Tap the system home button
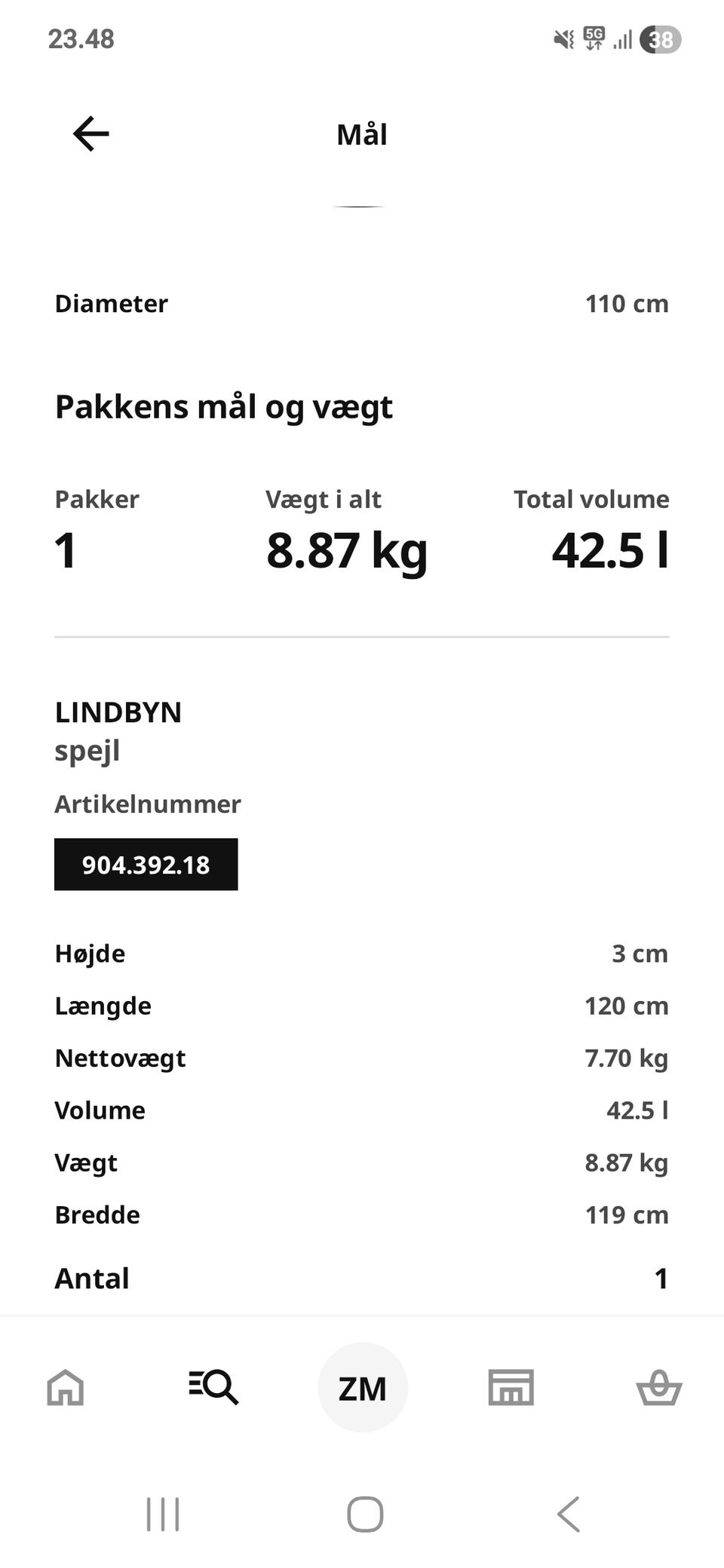Screen dimensions: 724x1568 (365, 1514)
